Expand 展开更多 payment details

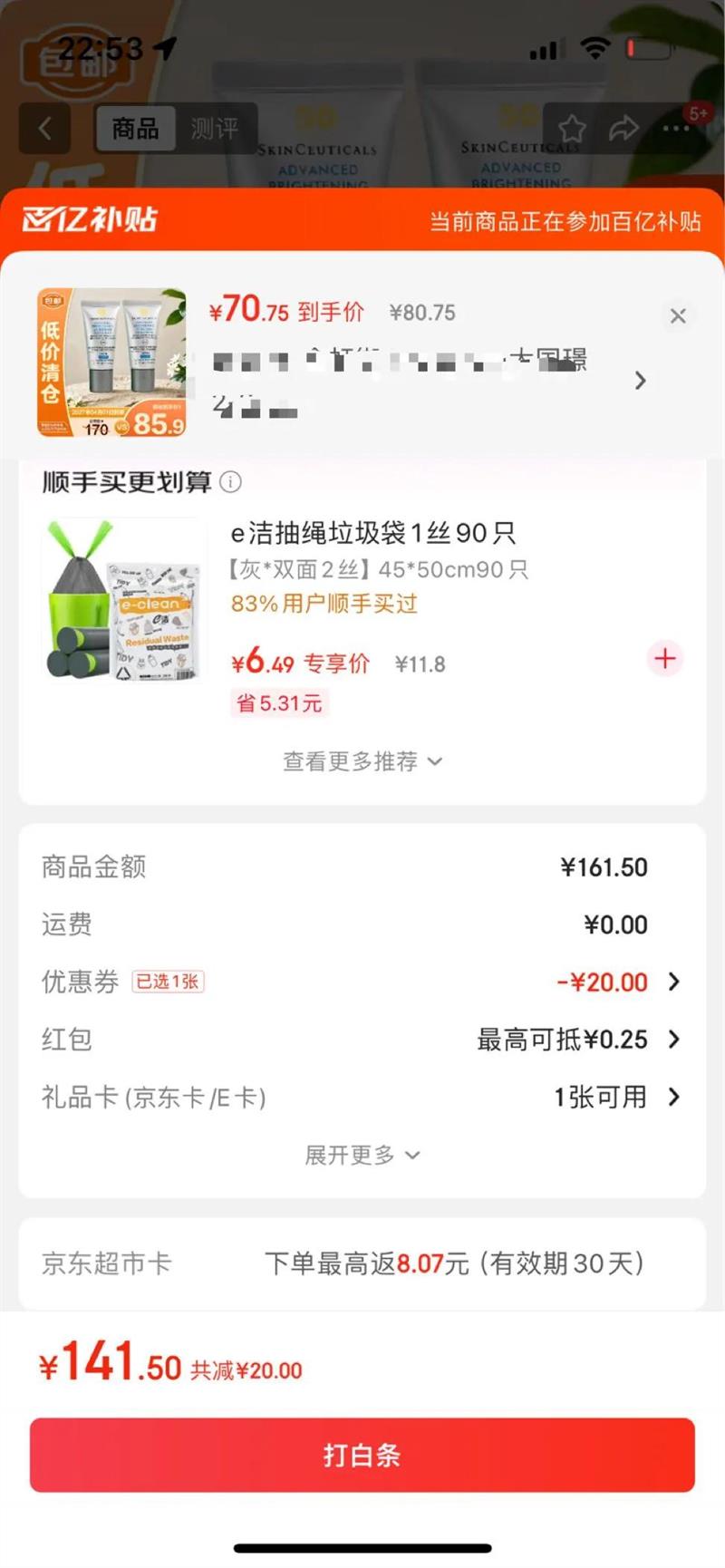pos(362,1155)
